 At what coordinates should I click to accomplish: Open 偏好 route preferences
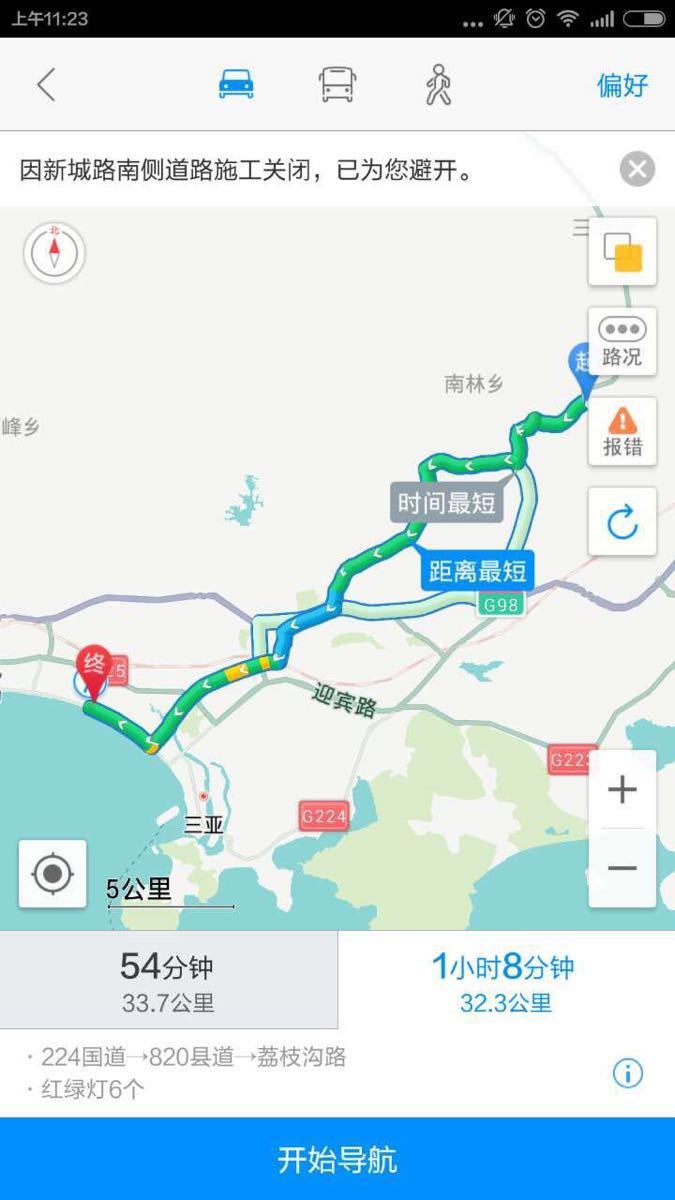click(622, 86)
